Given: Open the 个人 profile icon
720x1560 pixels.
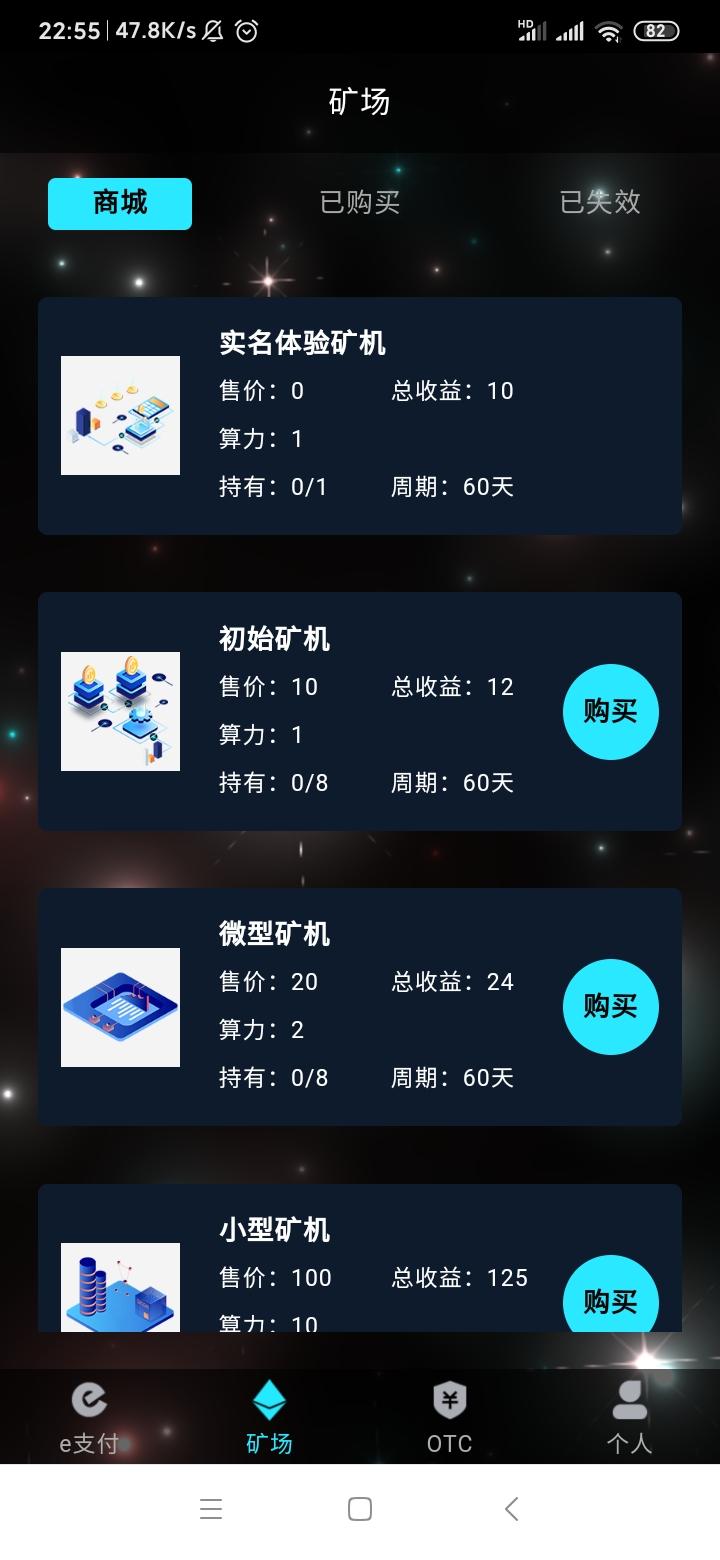Looking at the screenshot, I should point(629,1400).
